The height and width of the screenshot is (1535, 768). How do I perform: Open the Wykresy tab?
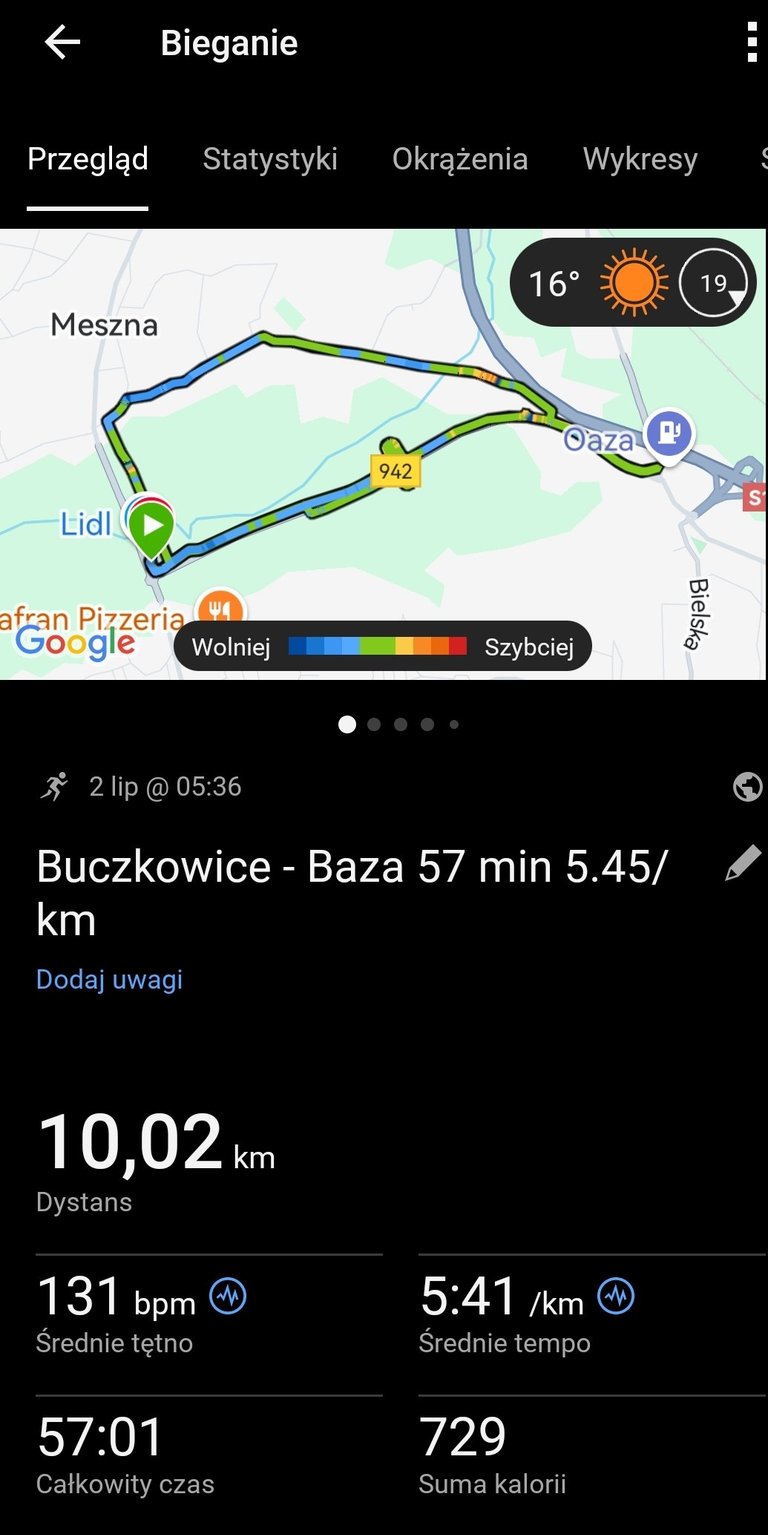(x=640, y=159)
